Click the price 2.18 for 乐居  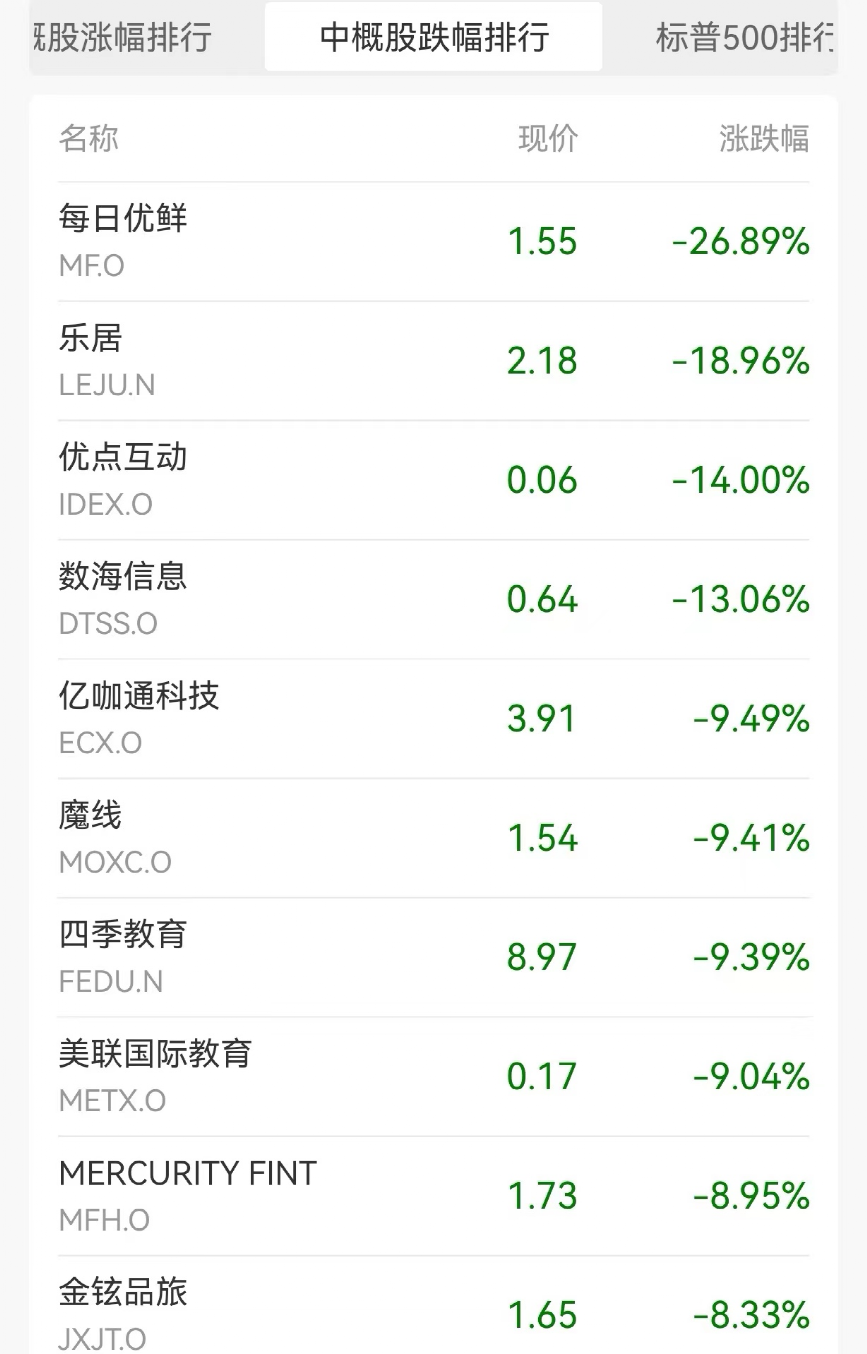click(543, 360)
